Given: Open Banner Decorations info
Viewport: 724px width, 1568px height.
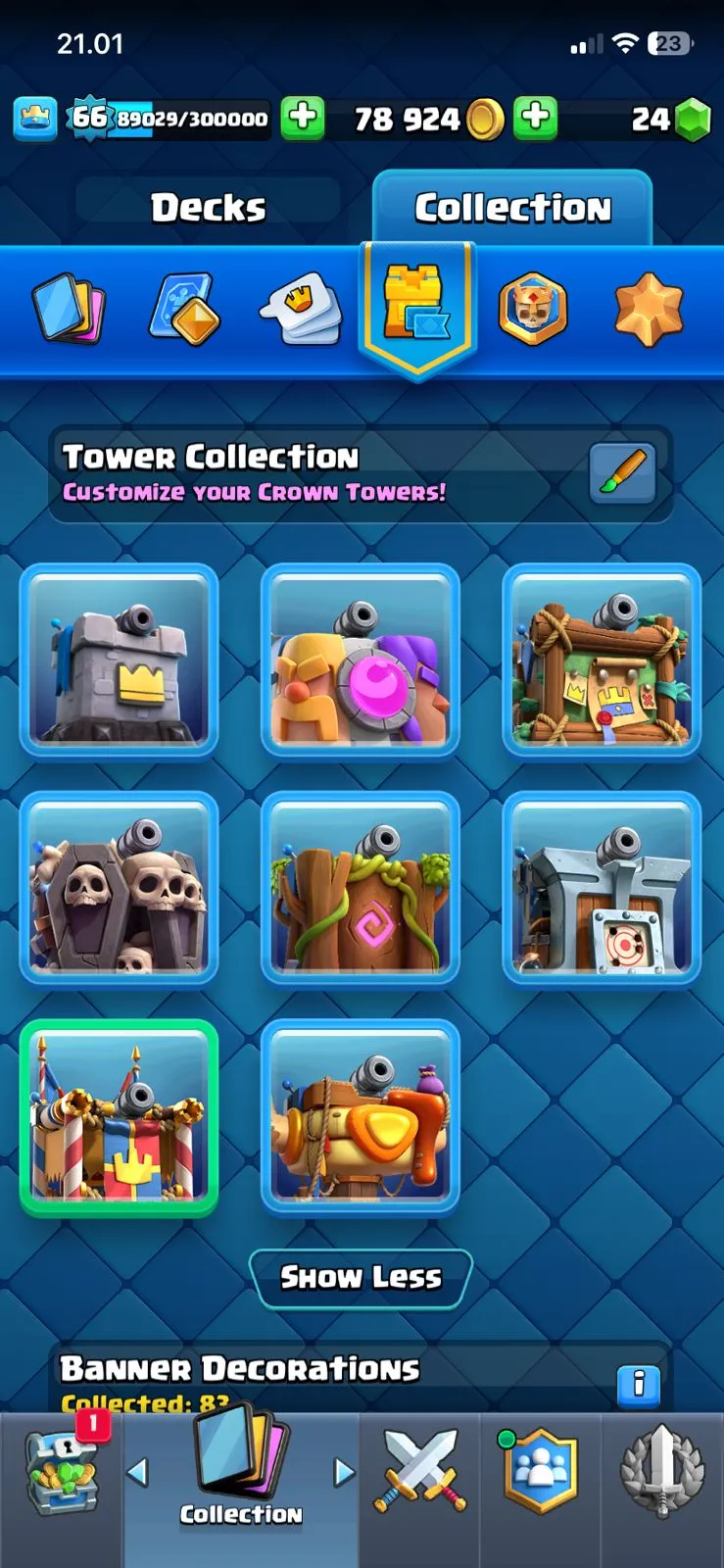Looking at the screenshot, I should pos(638,1384).
